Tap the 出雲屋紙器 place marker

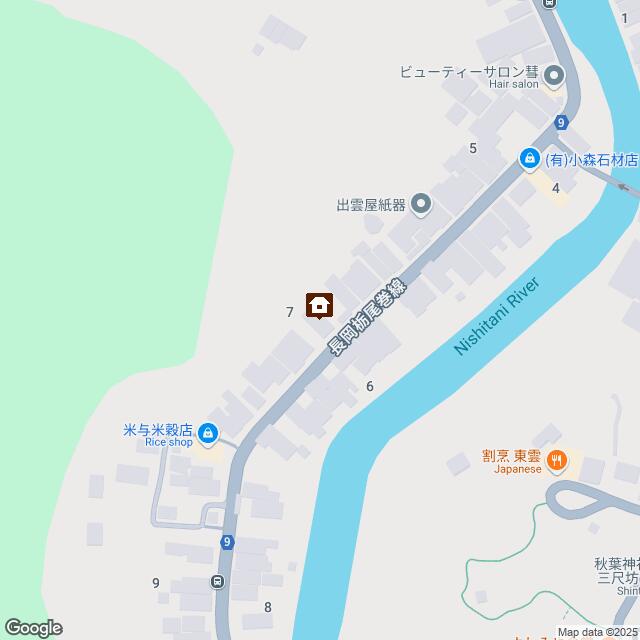pyautogui.click(x=421, y=205)
